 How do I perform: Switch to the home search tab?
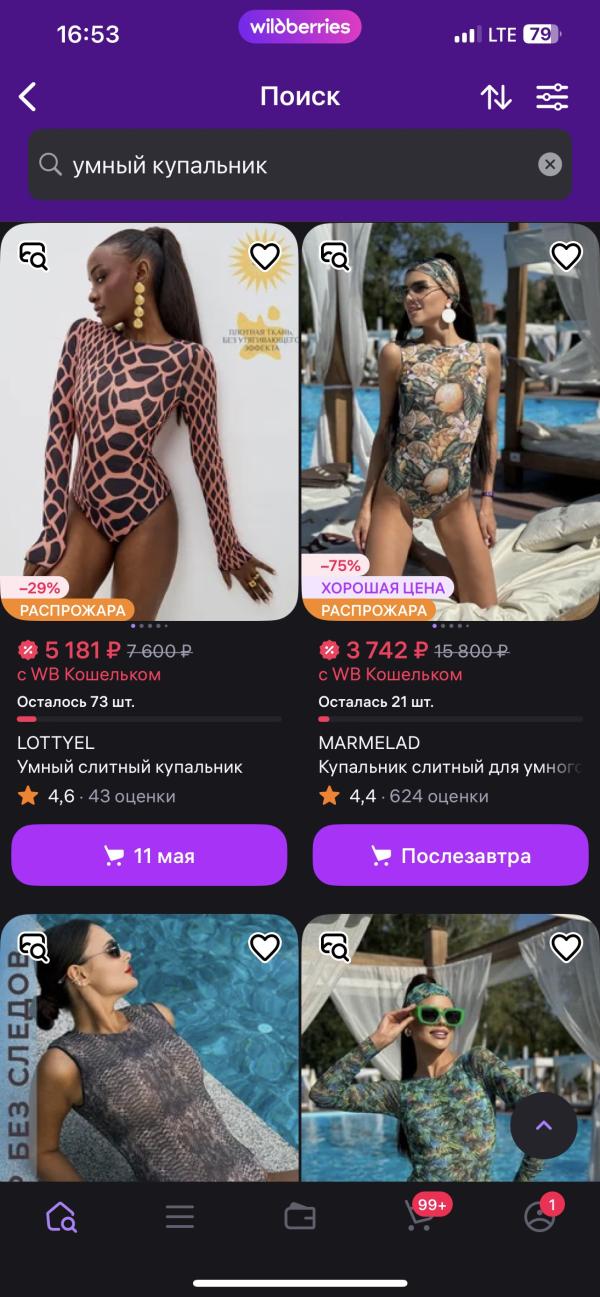click(61, 1216)
